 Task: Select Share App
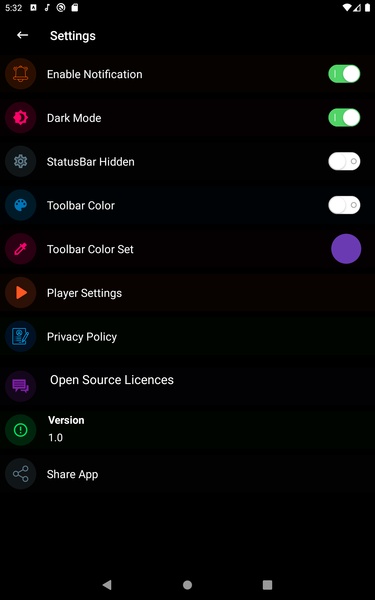point(188,474)
